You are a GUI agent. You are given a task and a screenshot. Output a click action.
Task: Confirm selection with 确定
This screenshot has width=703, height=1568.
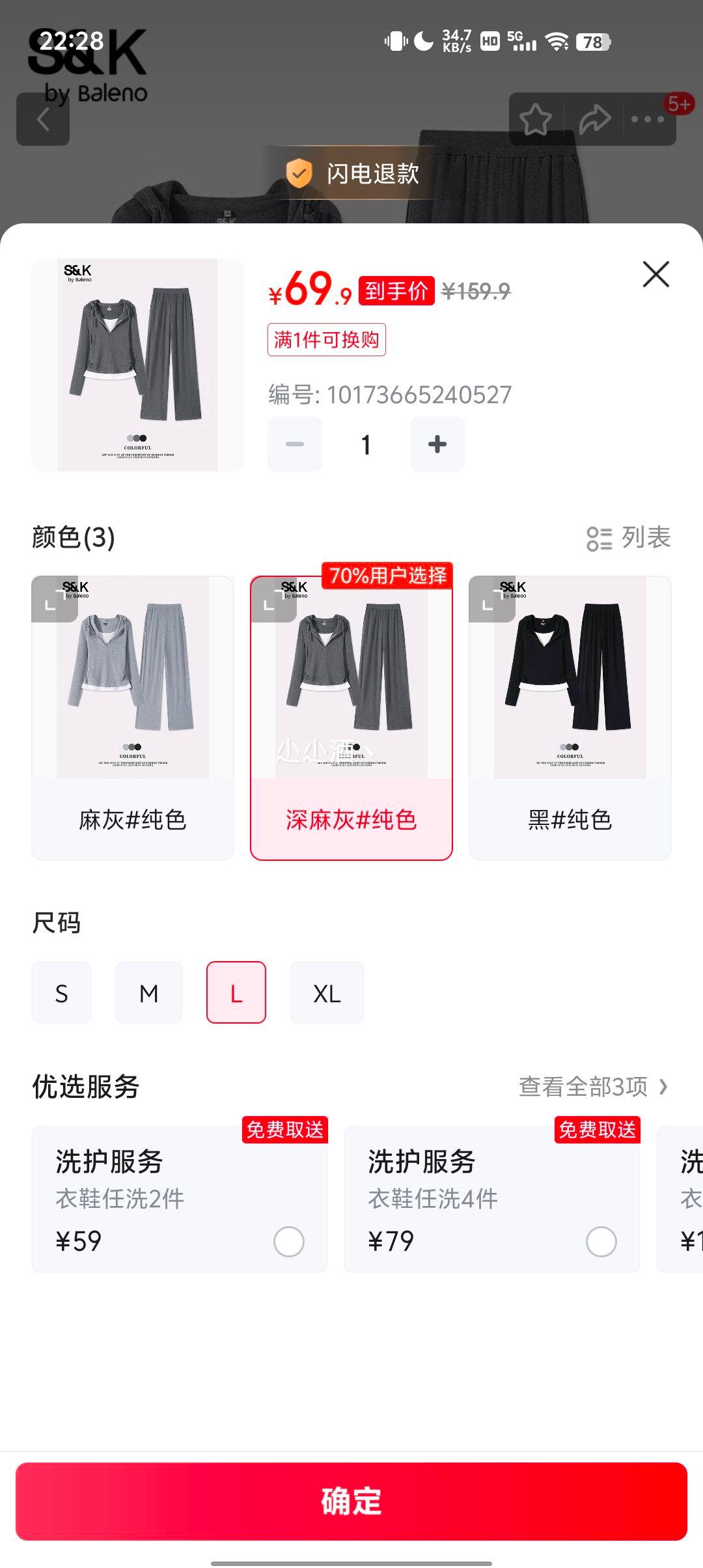(x=351, y=1501)
